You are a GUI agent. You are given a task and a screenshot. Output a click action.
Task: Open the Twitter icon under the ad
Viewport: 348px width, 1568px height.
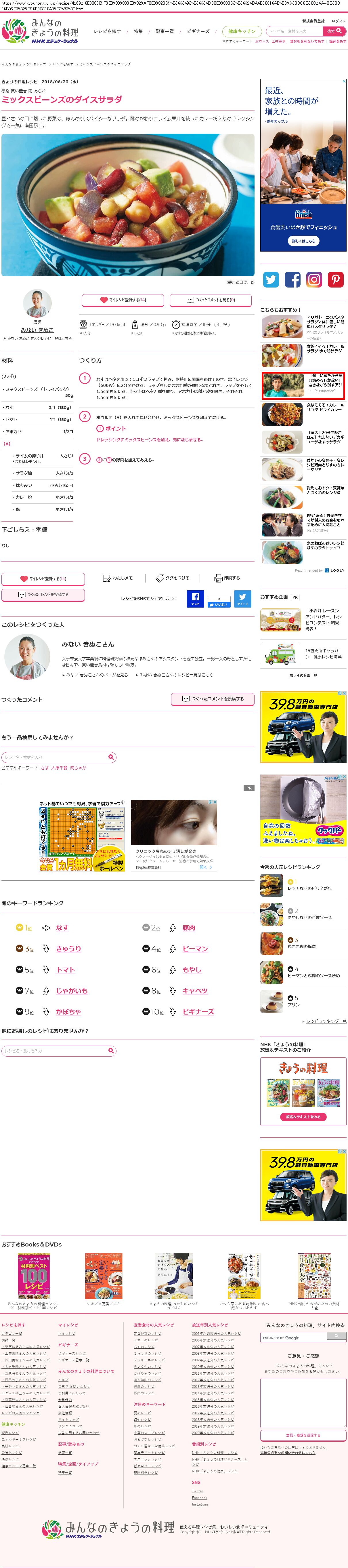click(271, 279)
